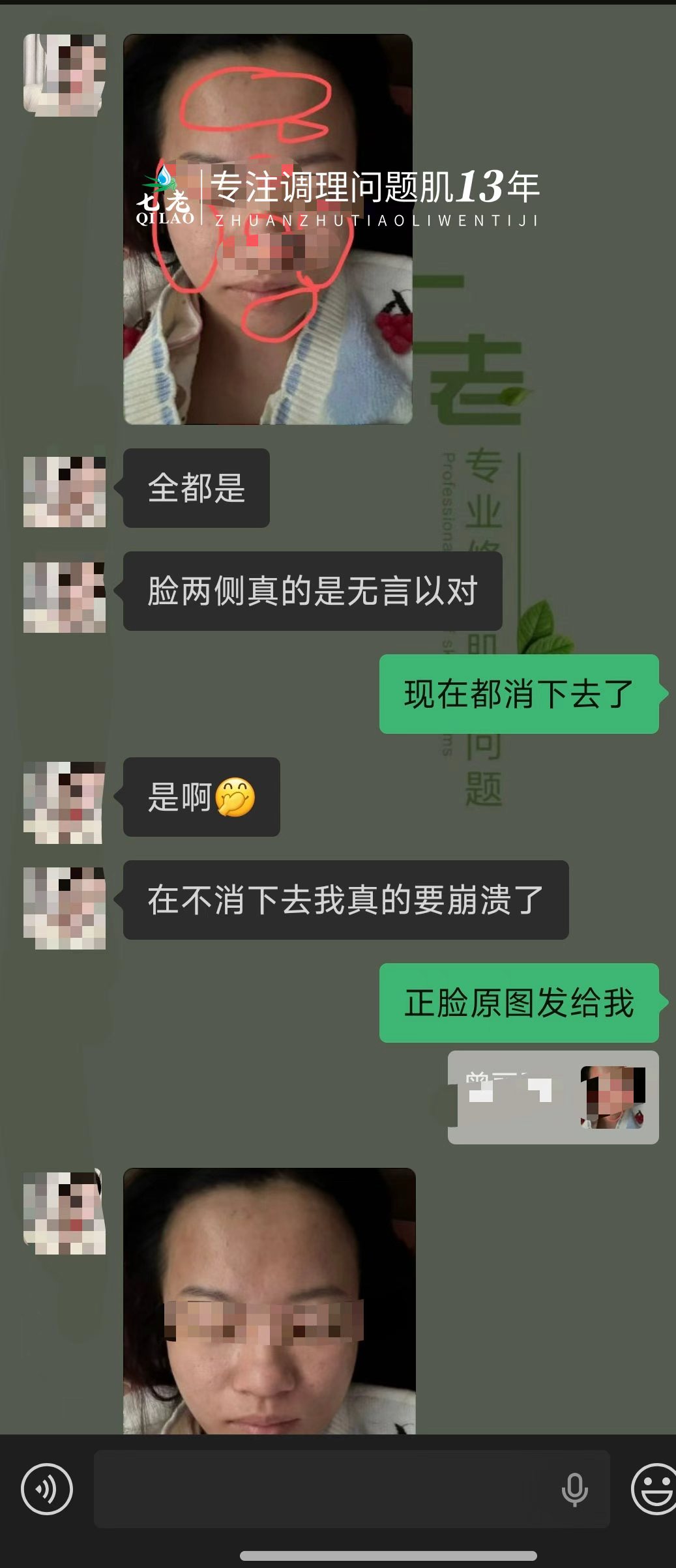Open the emoji sticker panel
This screenshot has height=1568, width=676.
(653, 1488)
